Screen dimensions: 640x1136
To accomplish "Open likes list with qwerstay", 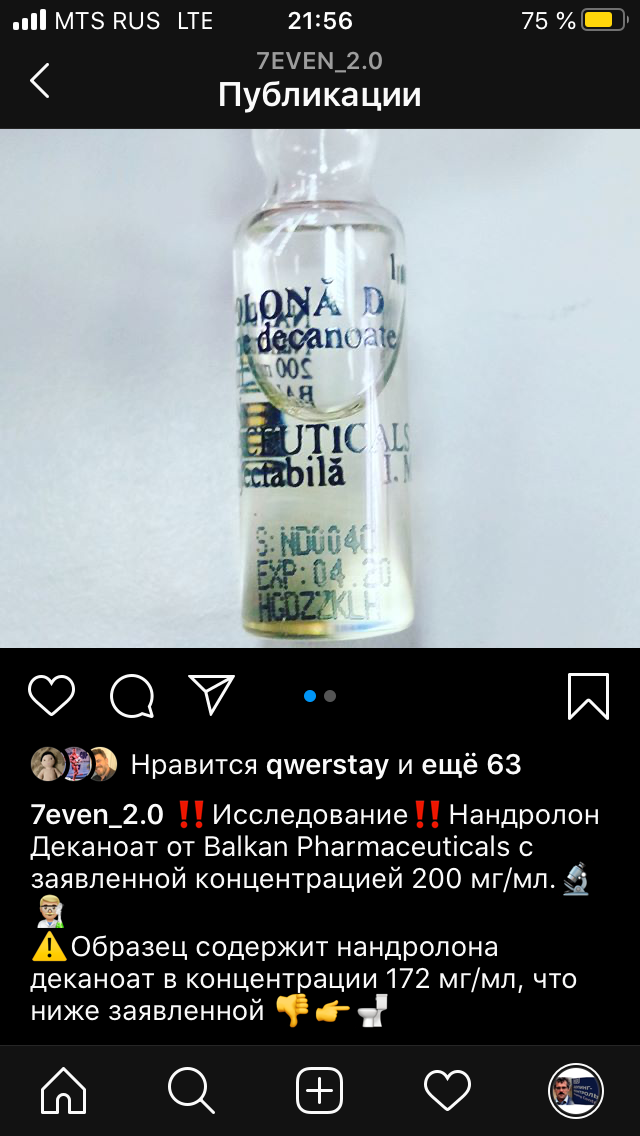I will pyautogui.click(x=327, y=766).
